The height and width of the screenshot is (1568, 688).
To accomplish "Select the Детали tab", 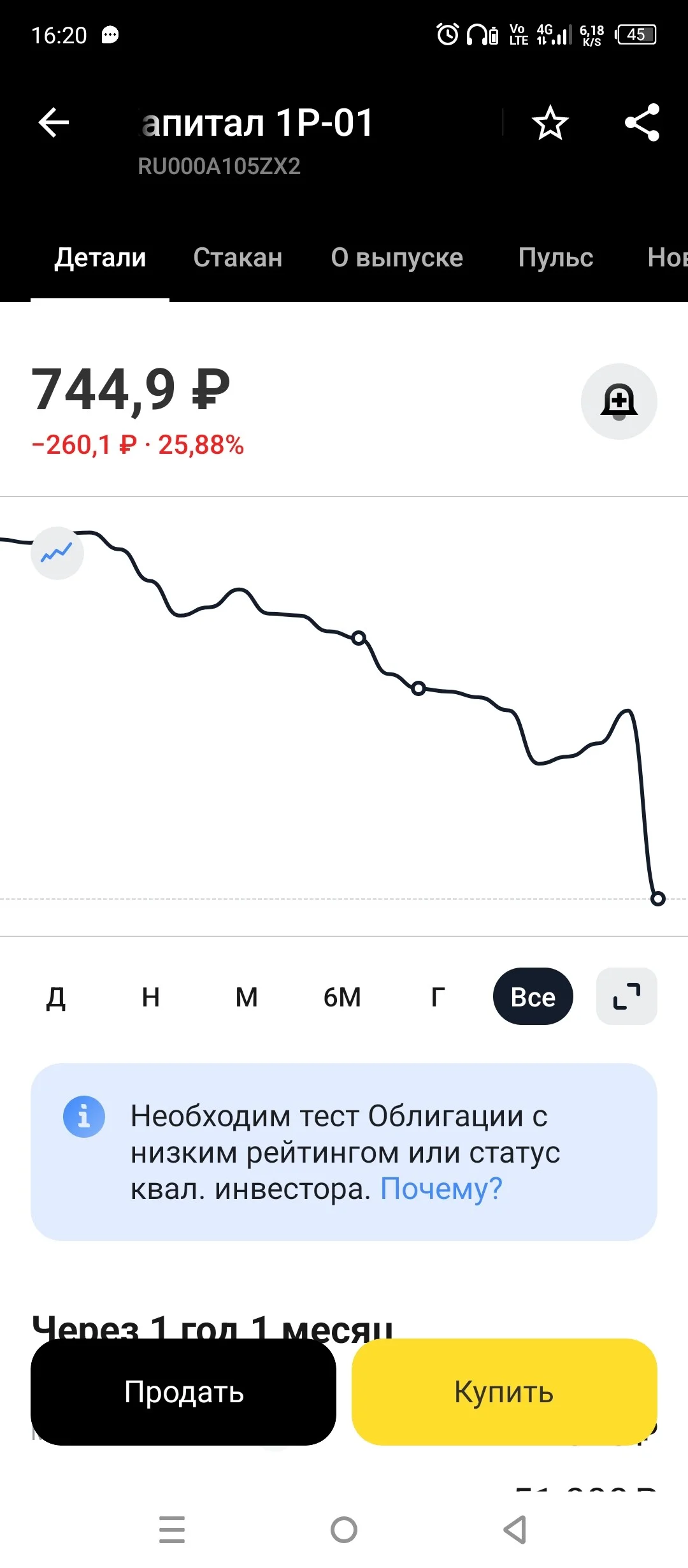I will pyautogui.click(x=100, y=258).
